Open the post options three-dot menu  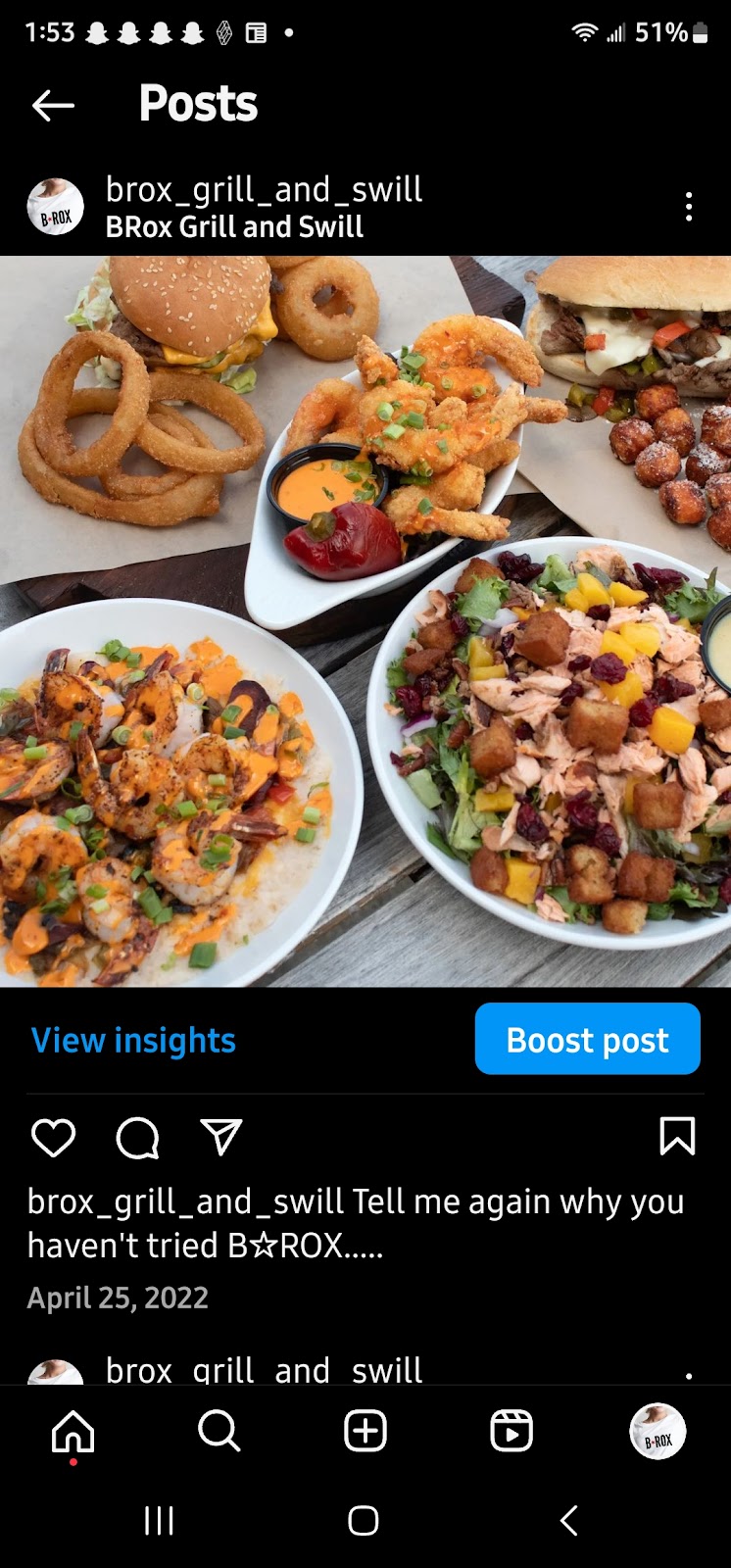[x=688, y=207]
